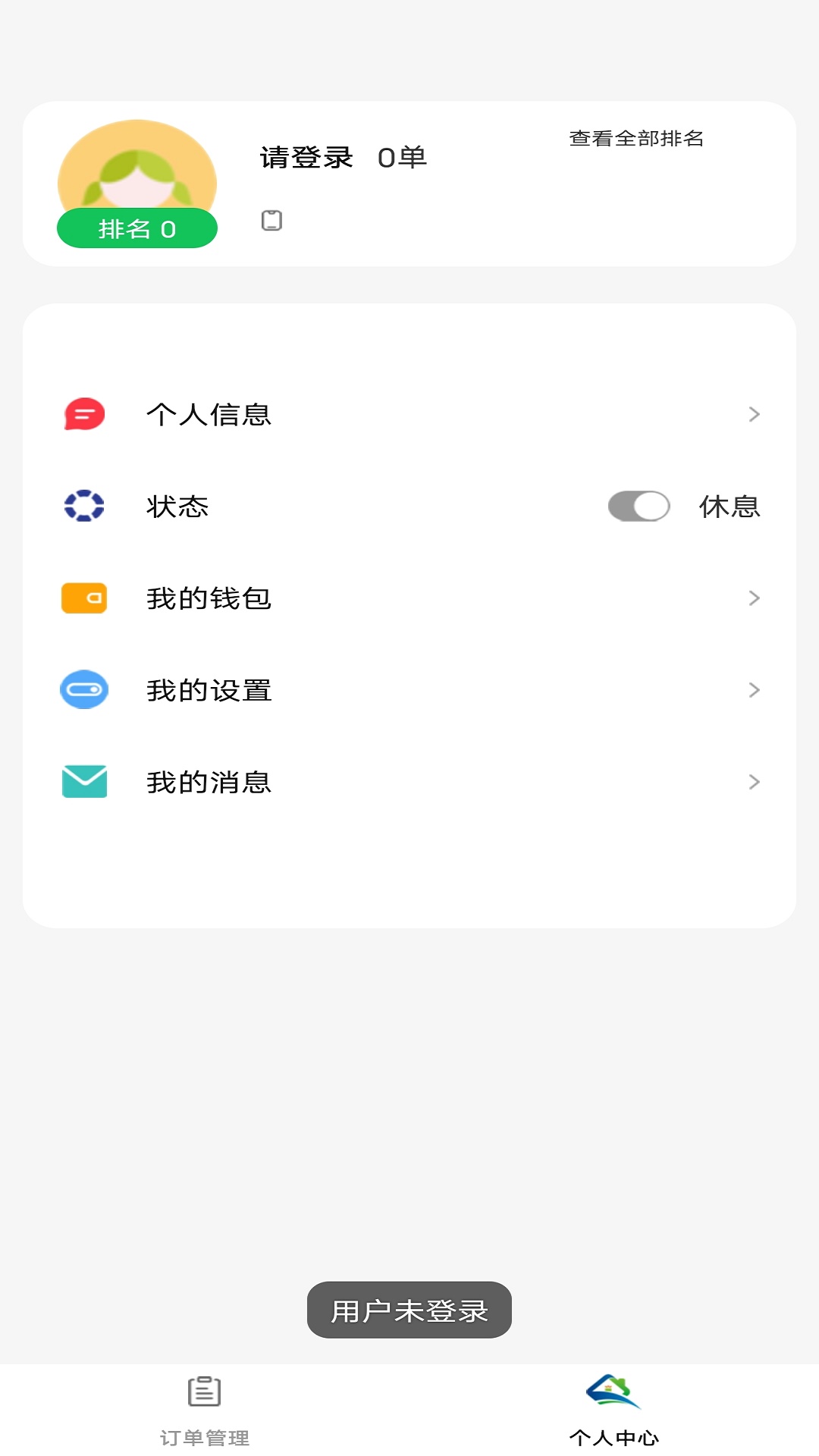Open 我的设置 settings
The height and width of the screenshot is (1456, 819).
(409, 690)
